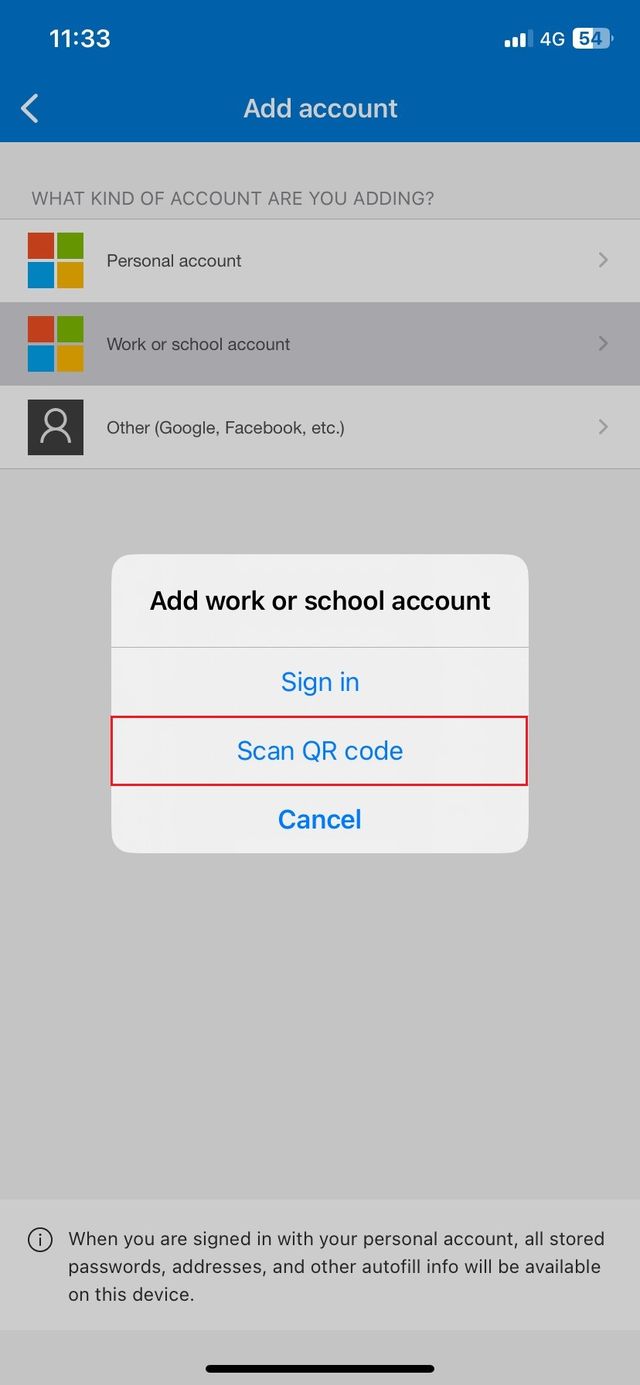Open Other (Google, Facebook, etc.) row
The height and width of the screenshot is (1385, 640).
coord(320,427)
